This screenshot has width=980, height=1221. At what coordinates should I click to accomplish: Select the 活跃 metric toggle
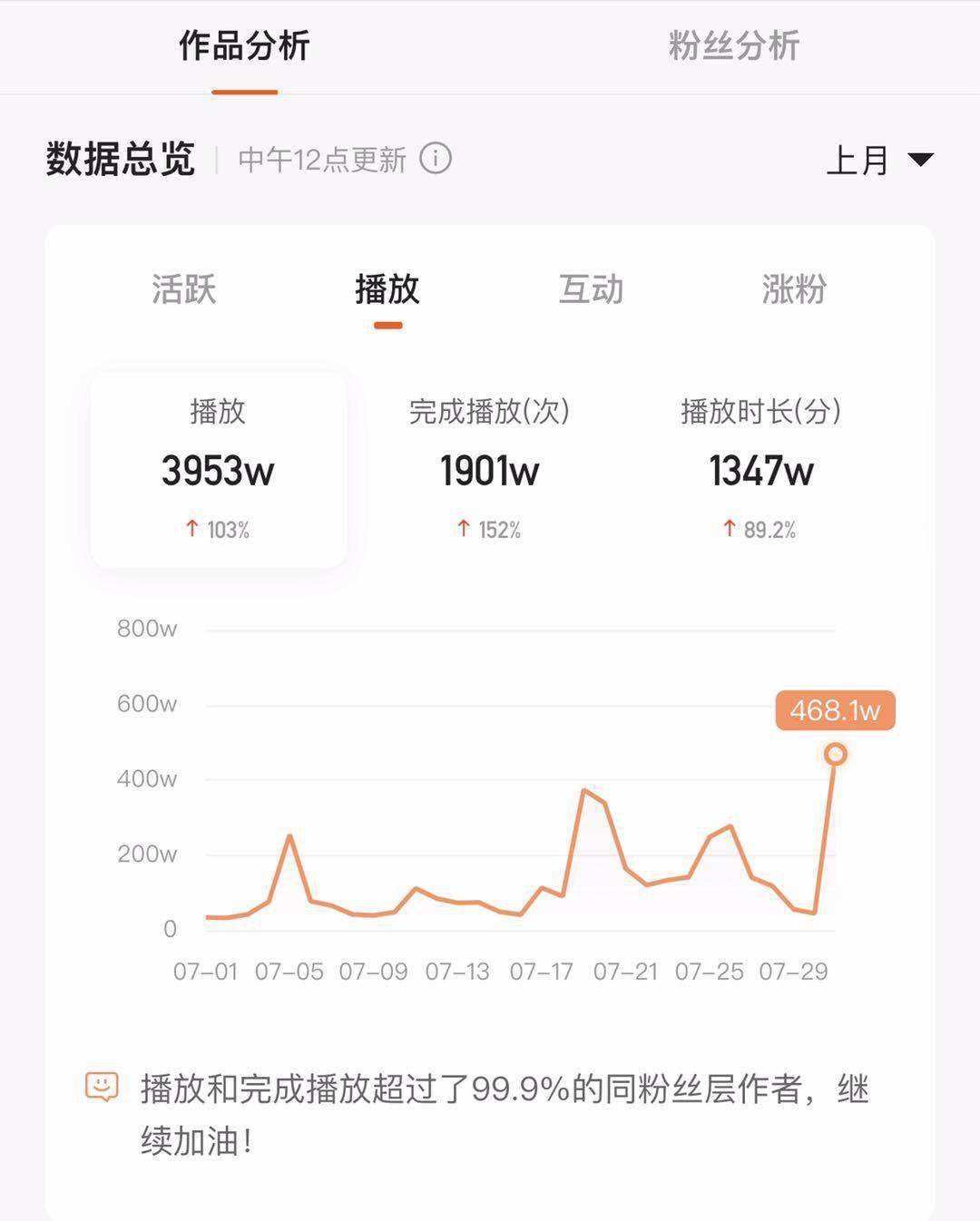coord(184,290)
